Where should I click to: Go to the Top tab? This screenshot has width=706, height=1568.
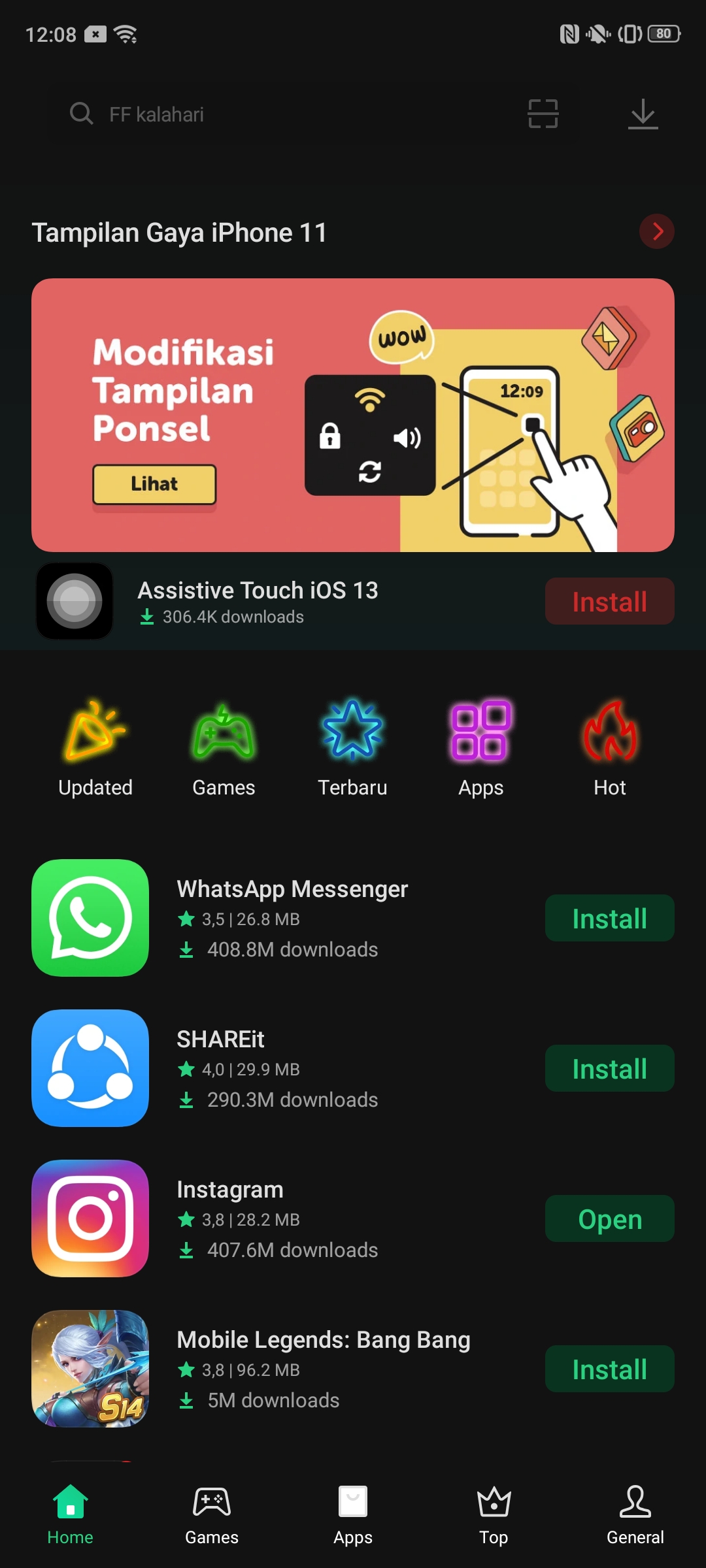pos(494,1514)
